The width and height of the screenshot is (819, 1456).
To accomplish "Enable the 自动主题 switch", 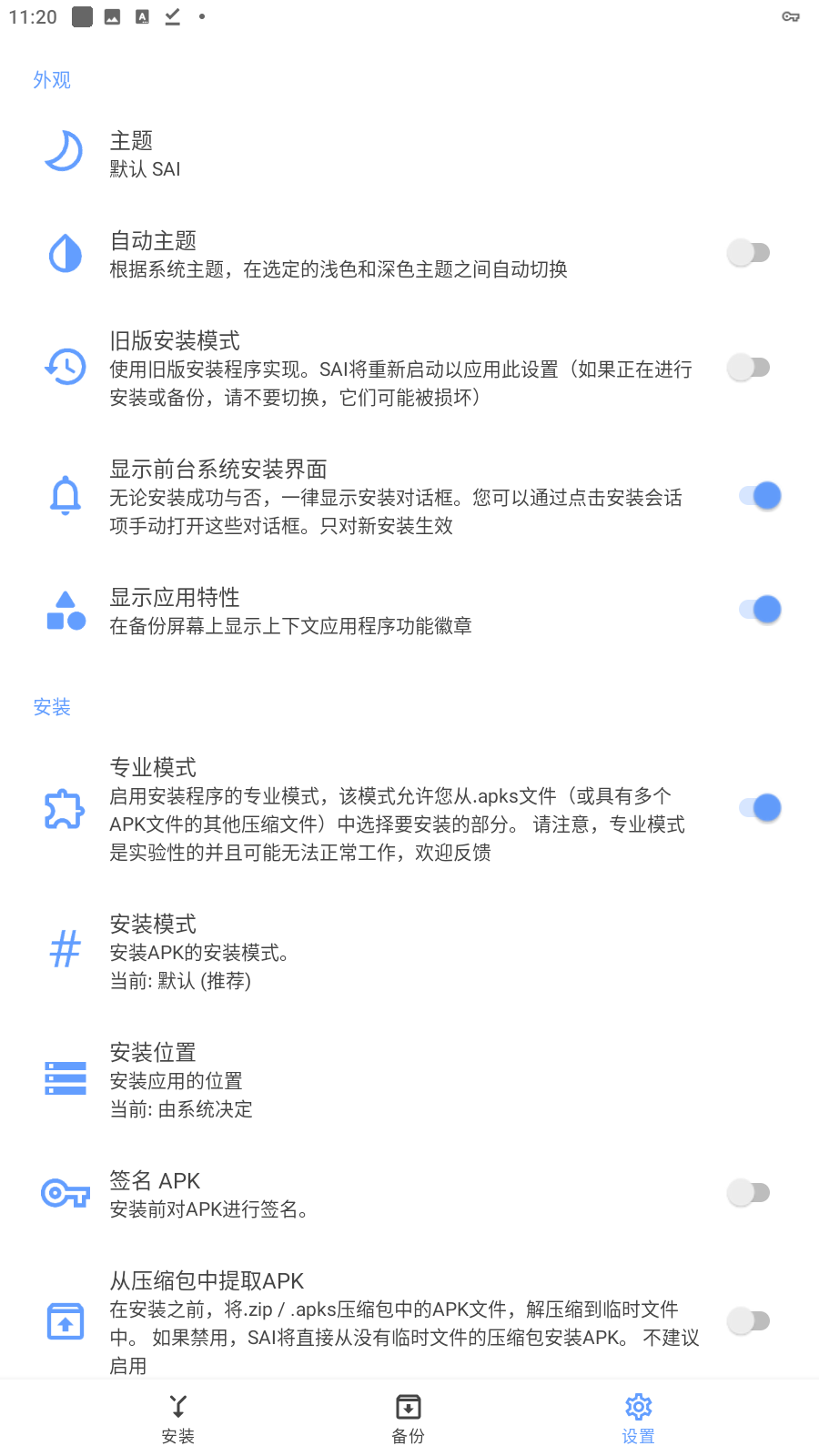I will click(750, 252).
